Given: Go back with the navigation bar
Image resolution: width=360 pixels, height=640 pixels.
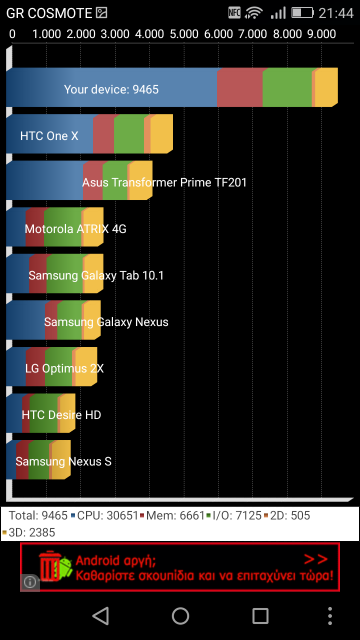Looking at the screenshot, I should click(100, 616).
